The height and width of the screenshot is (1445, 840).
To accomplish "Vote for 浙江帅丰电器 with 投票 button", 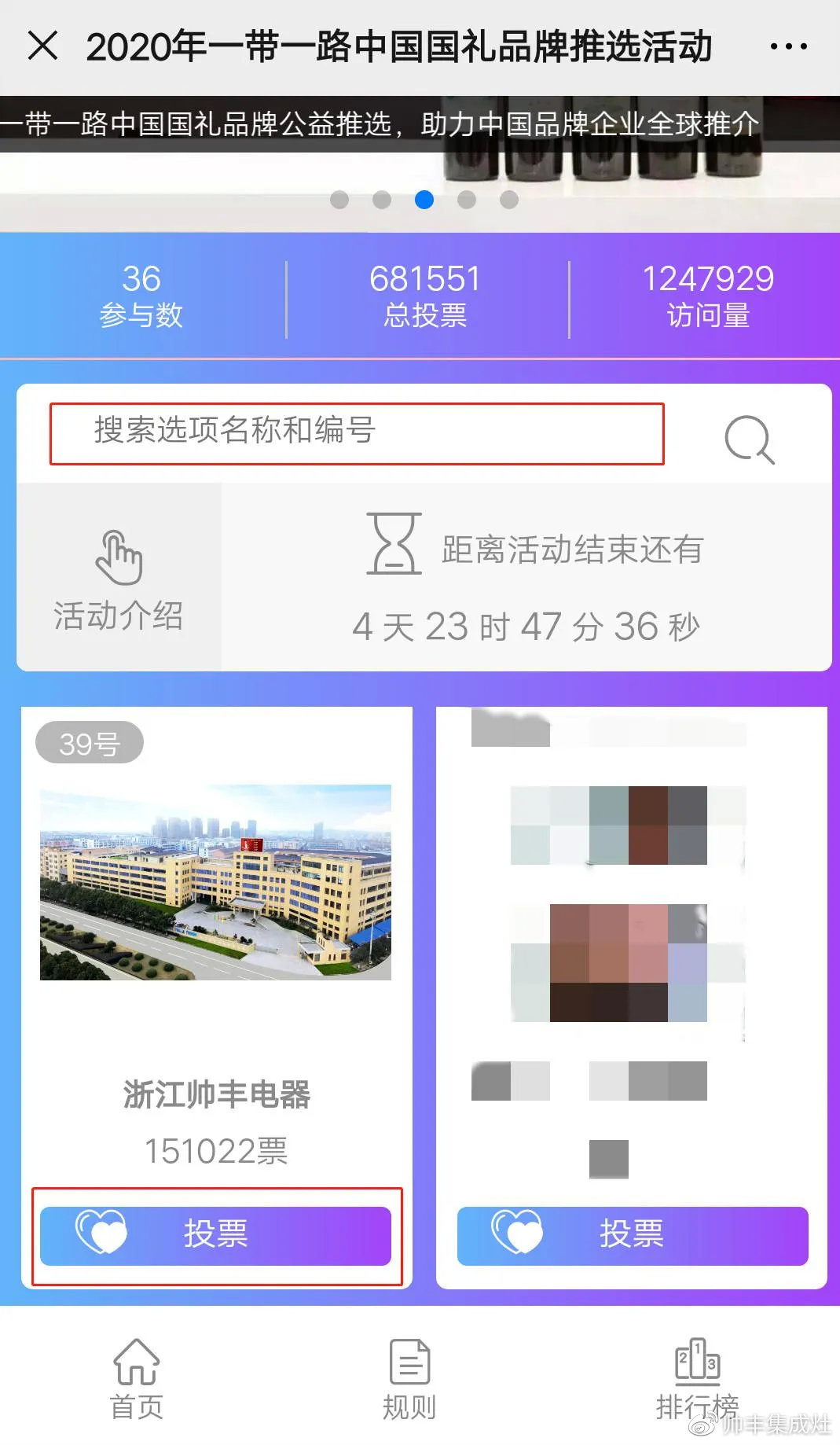I will 215,1235.
